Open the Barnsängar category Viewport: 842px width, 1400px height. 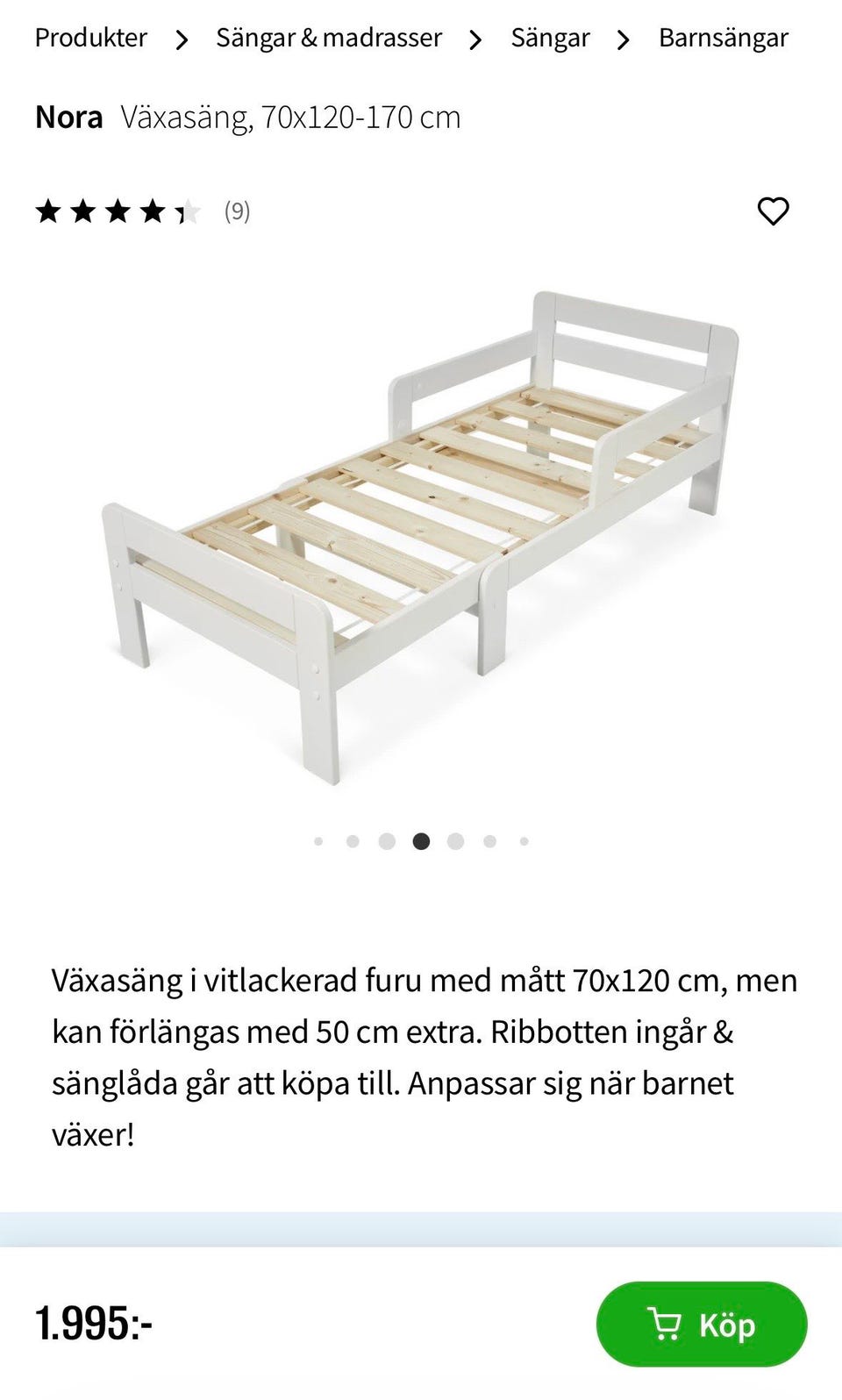point(723,39)
